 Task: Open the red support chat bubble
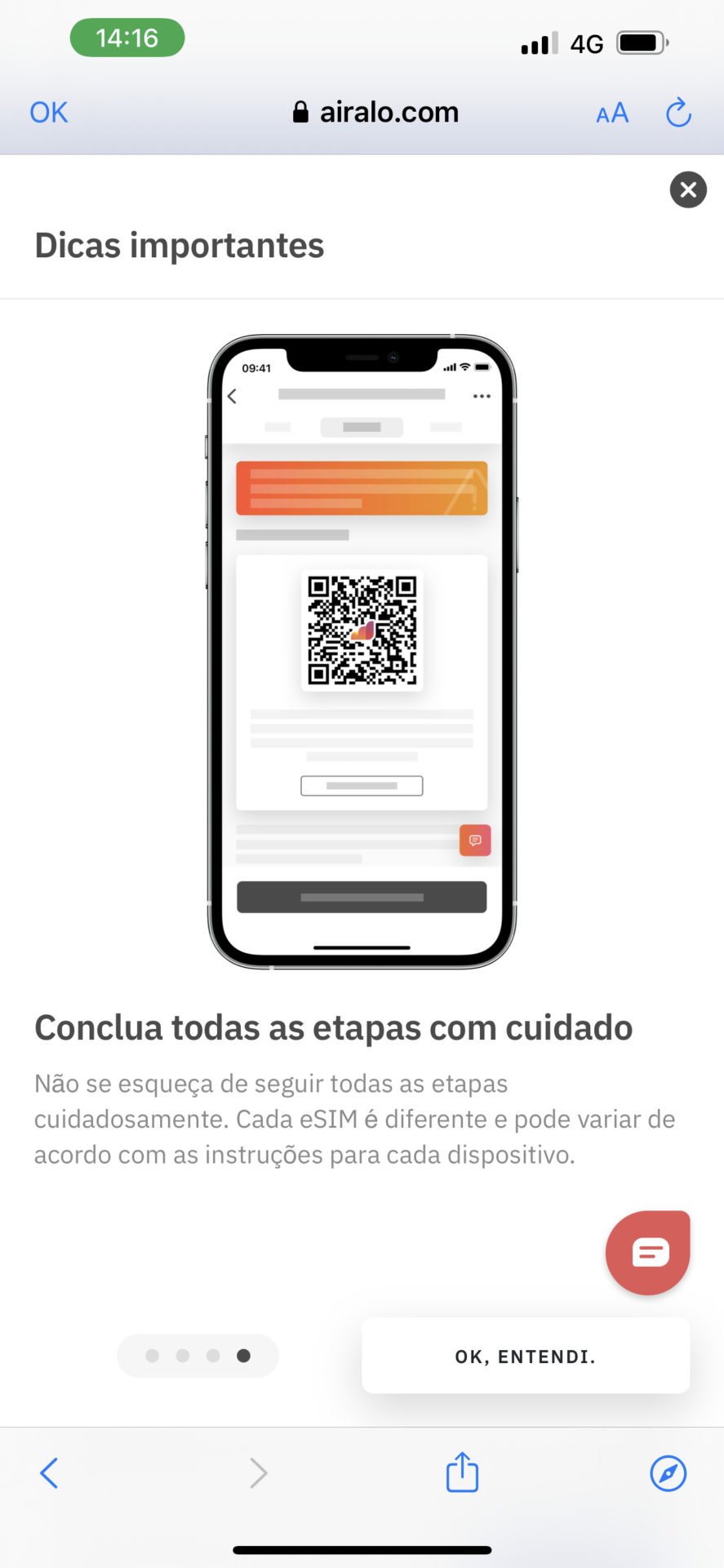click(x=648, y=1253)
